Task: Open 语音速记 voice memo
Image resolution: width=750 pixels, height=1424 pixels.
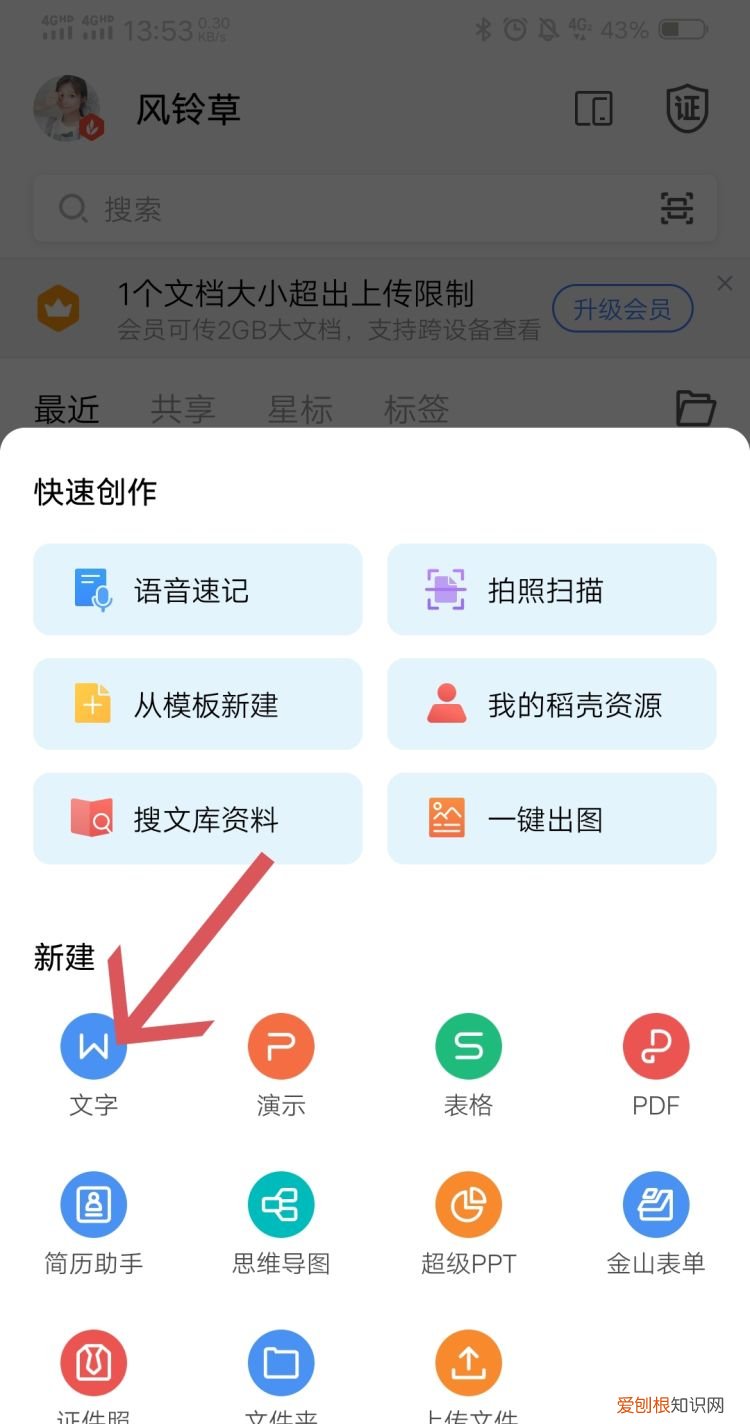Action: tap(197, 589)
